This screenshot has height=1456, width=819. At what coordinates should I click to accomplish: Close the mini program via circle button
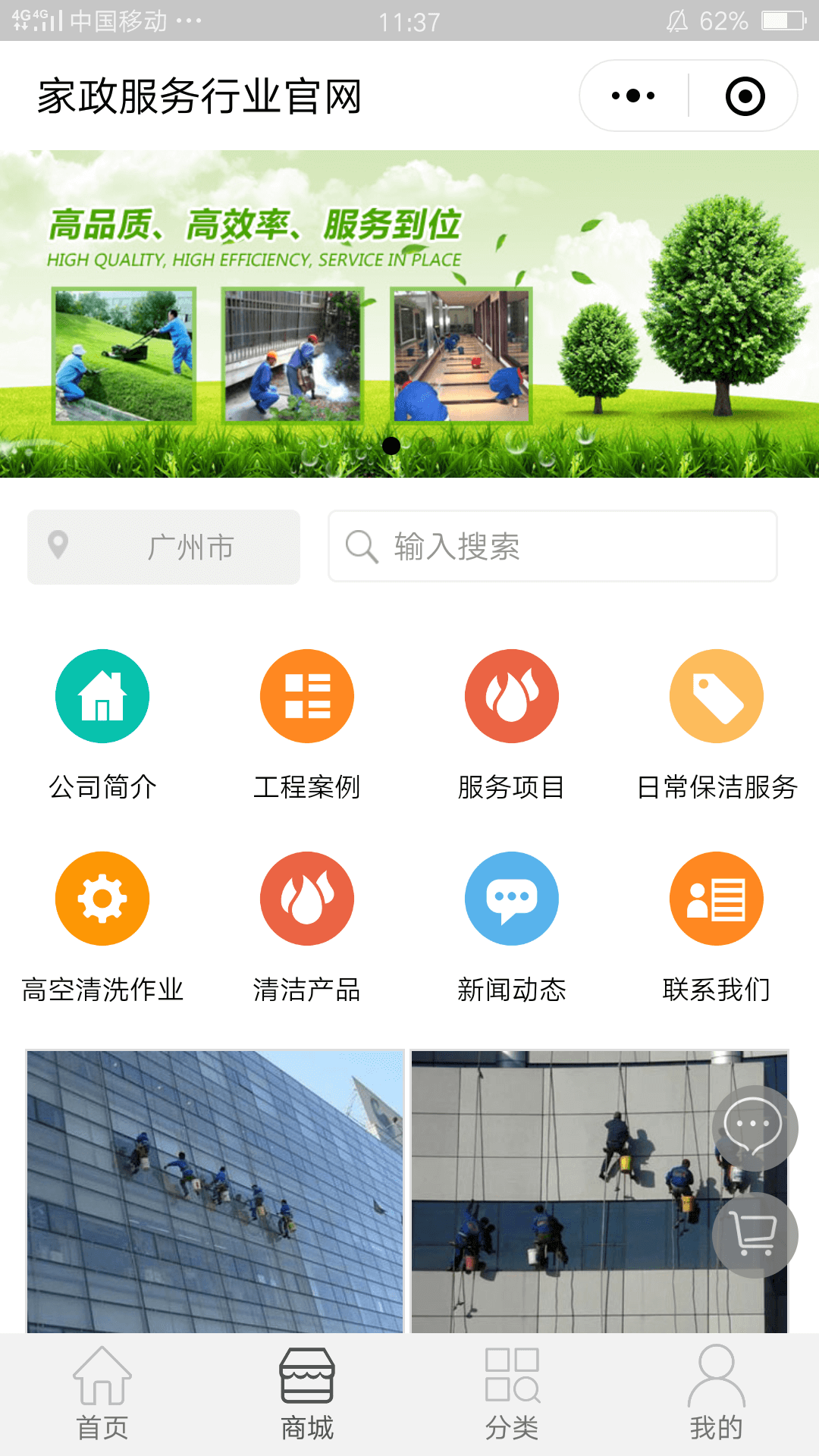(745, 96)
